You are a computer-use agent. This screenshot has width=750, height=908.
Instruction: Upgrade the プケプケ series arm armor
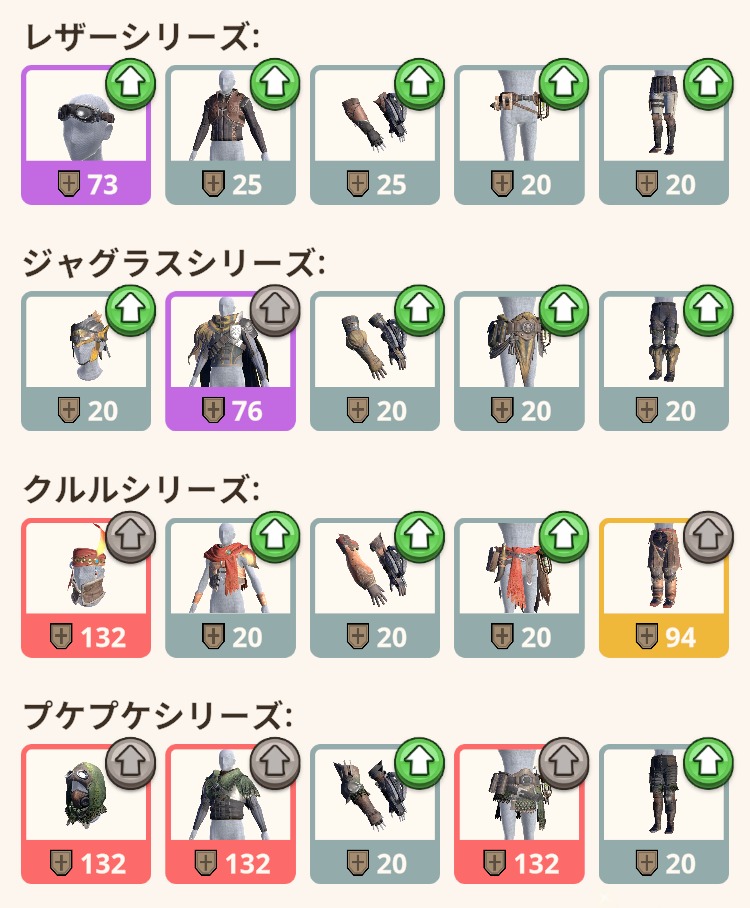point(418,763)
